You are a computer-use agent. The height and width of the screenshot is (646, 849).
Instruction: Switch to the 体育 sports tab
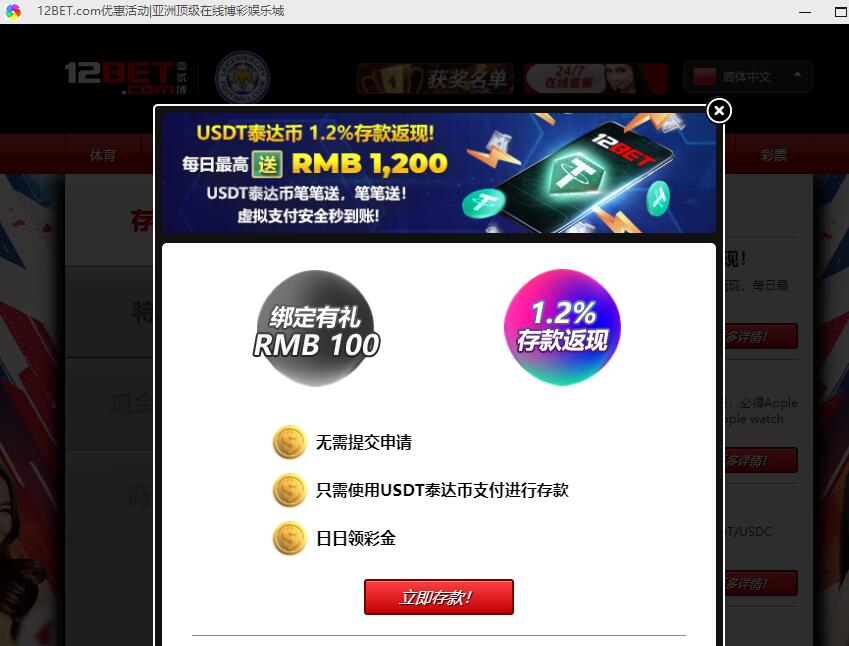pyautogui.click(x=103, y=155)
